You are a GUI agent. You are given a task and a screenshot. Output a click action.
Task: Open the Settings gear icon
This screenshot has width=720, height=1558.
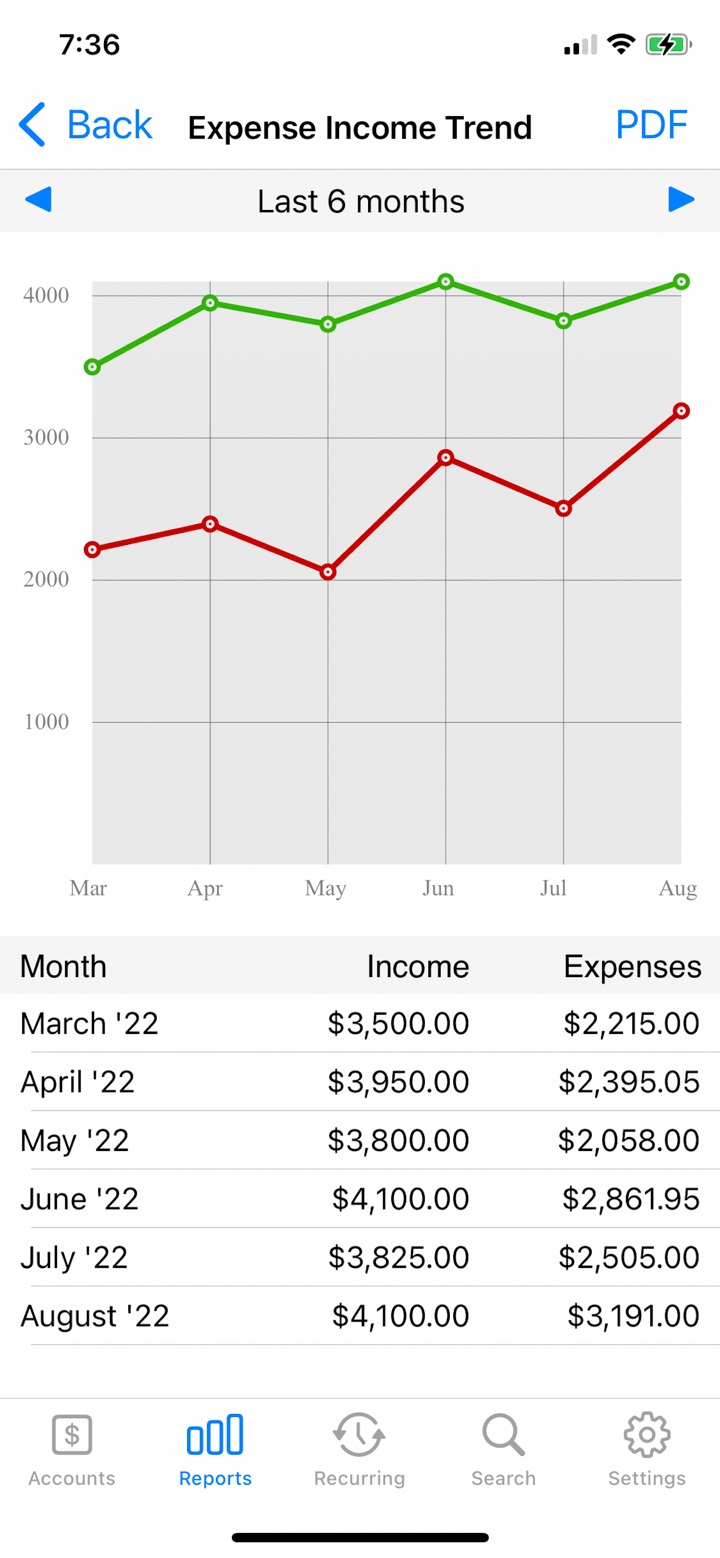(x=646, y=1434)
